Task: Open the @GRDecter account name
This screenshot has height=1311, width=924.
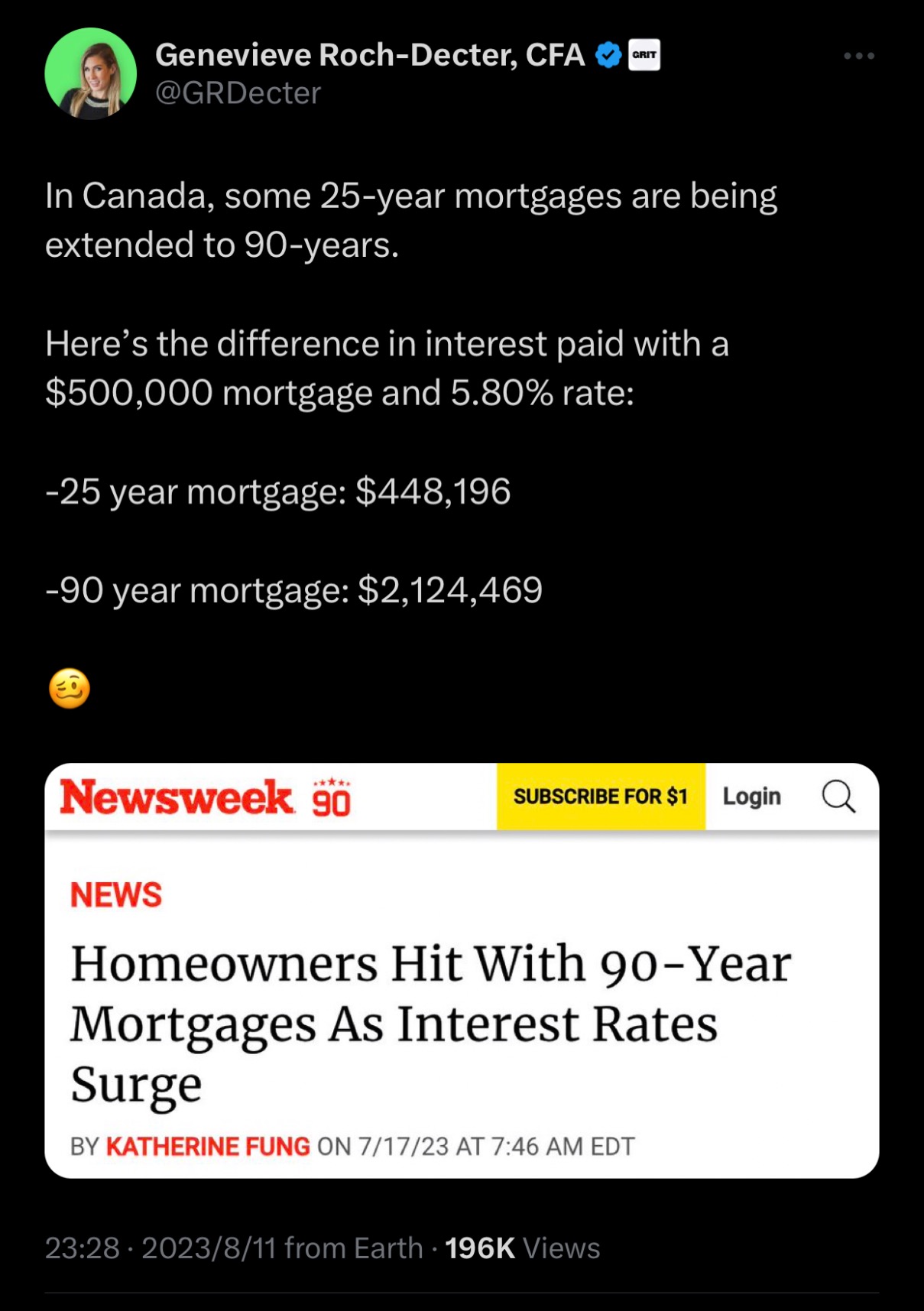Action: [238, 93]
